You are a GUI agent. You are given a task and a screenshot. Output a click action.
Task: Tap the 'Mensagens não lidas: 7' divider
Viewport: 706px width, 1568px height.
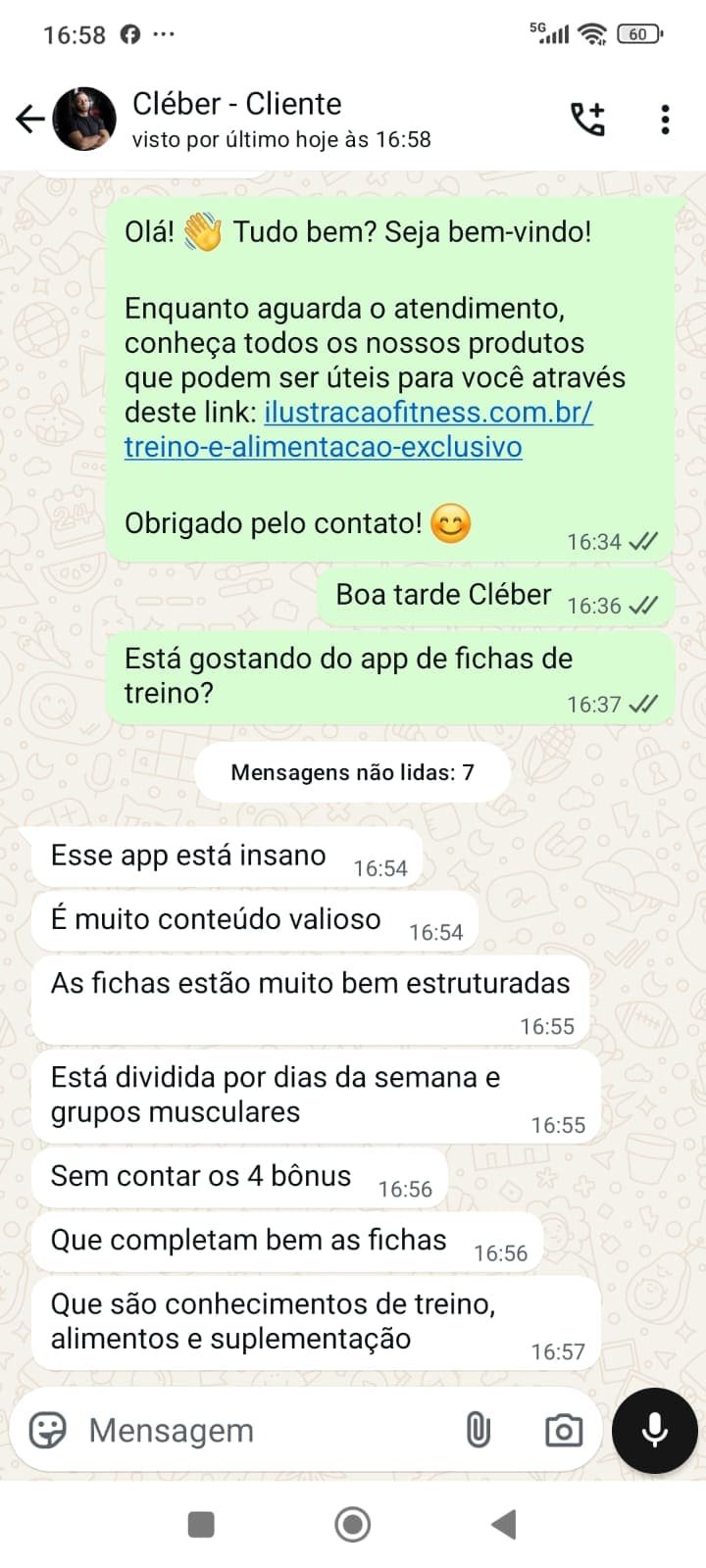pyautogui.click(x=351, y=772)
